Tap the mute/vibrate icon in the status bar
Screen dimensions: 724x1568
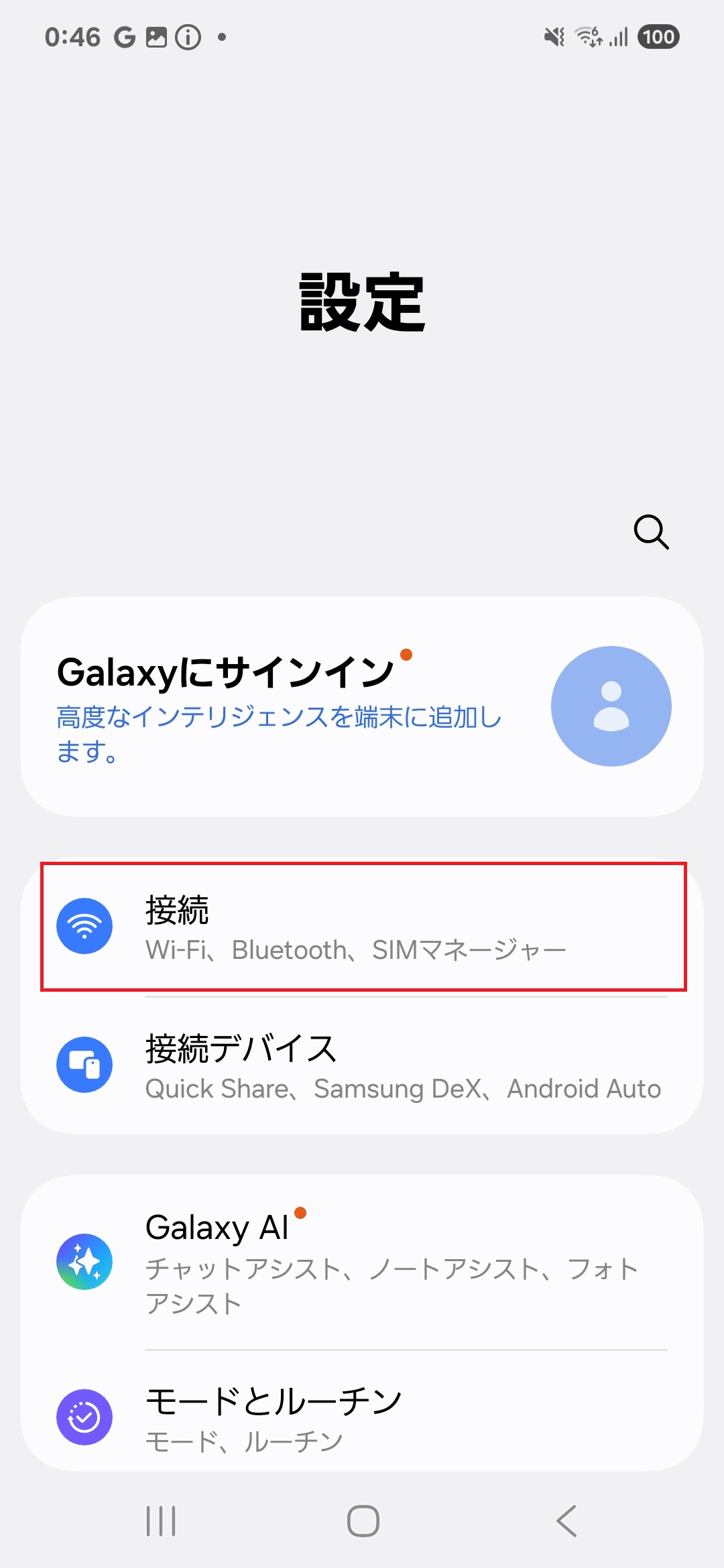pyautogui.click(x=554, y=37)
